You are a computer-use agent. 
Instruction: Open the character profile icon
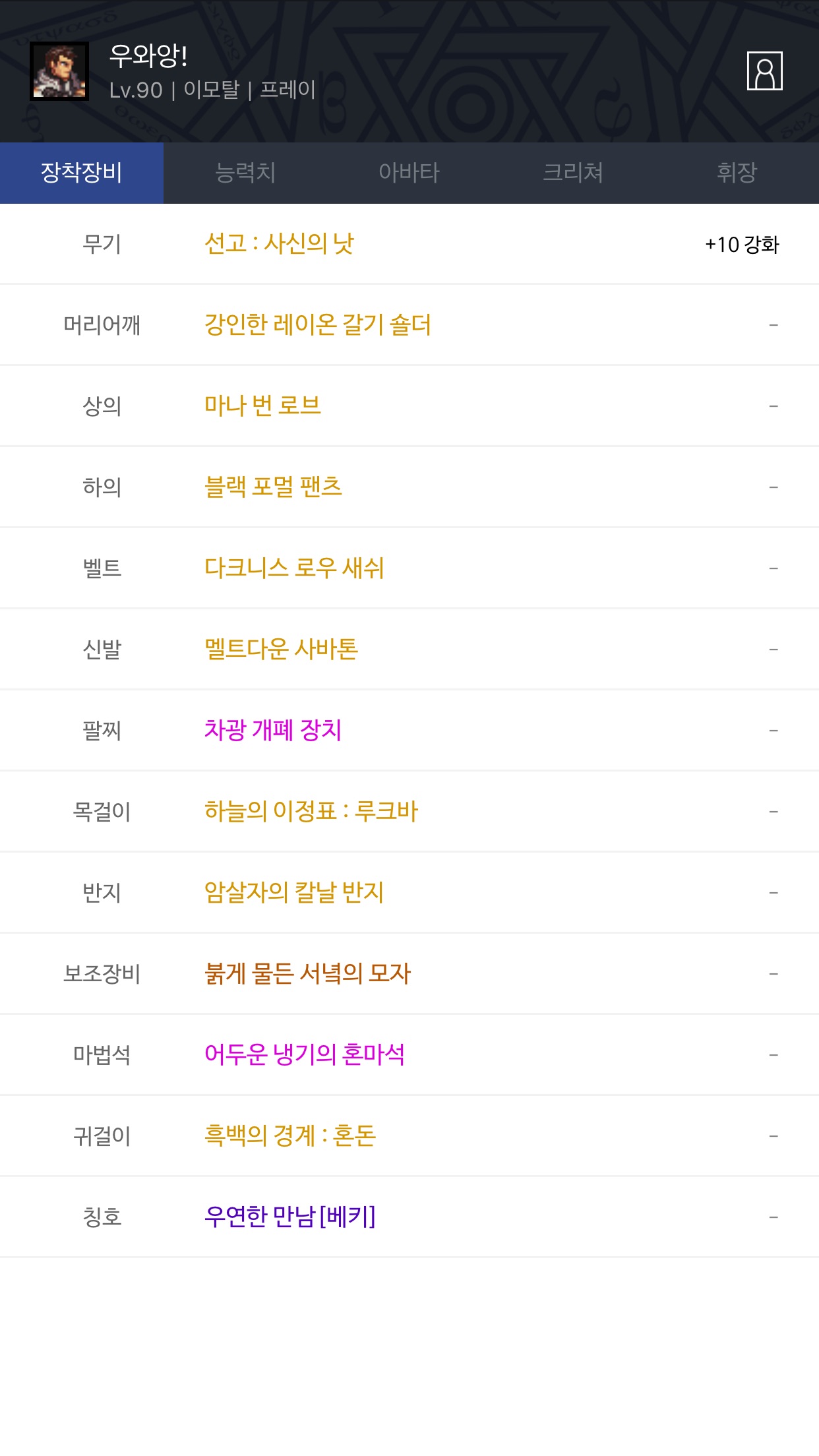click(x=764, y=71)
